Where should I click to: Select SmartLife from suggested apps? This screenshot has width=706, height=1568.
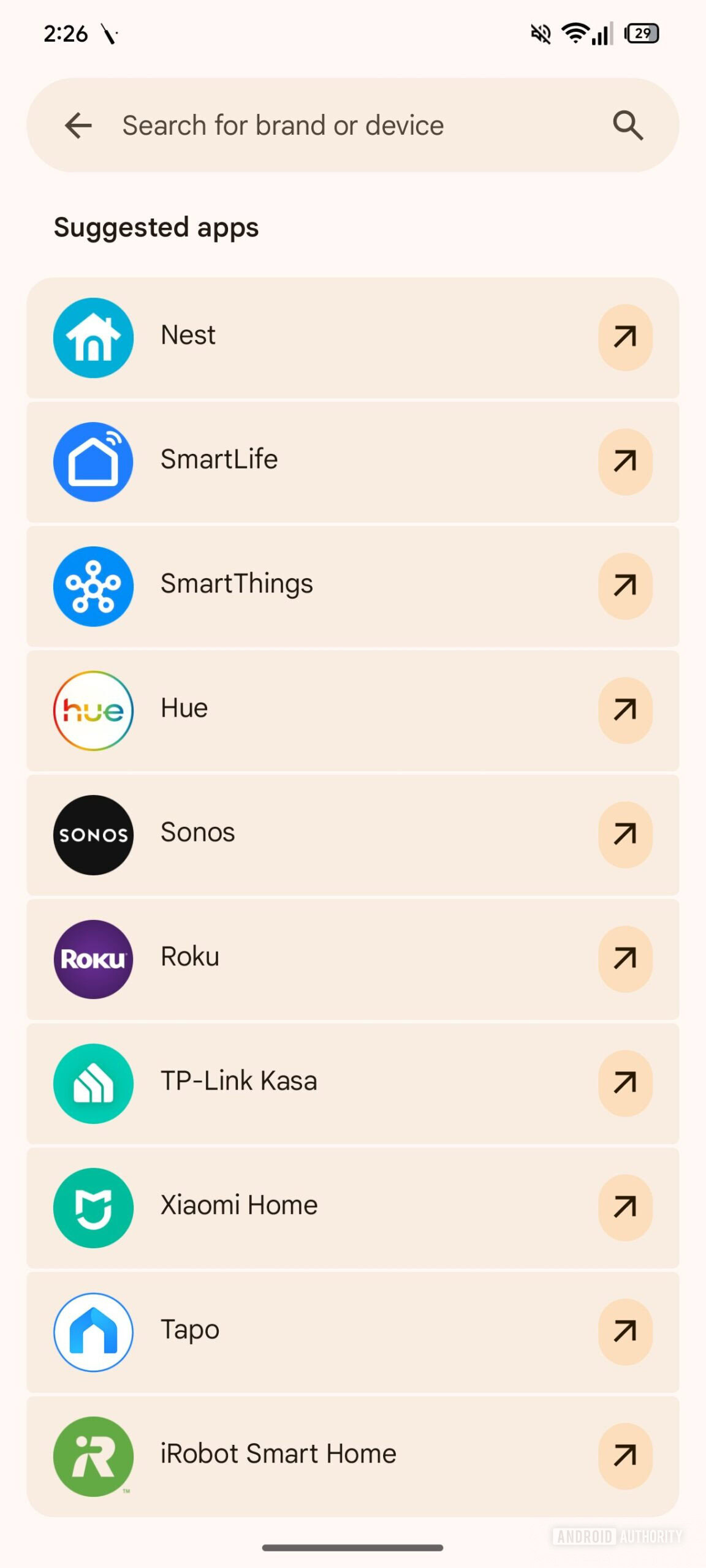pyautogui.click(x=352, y=461)
